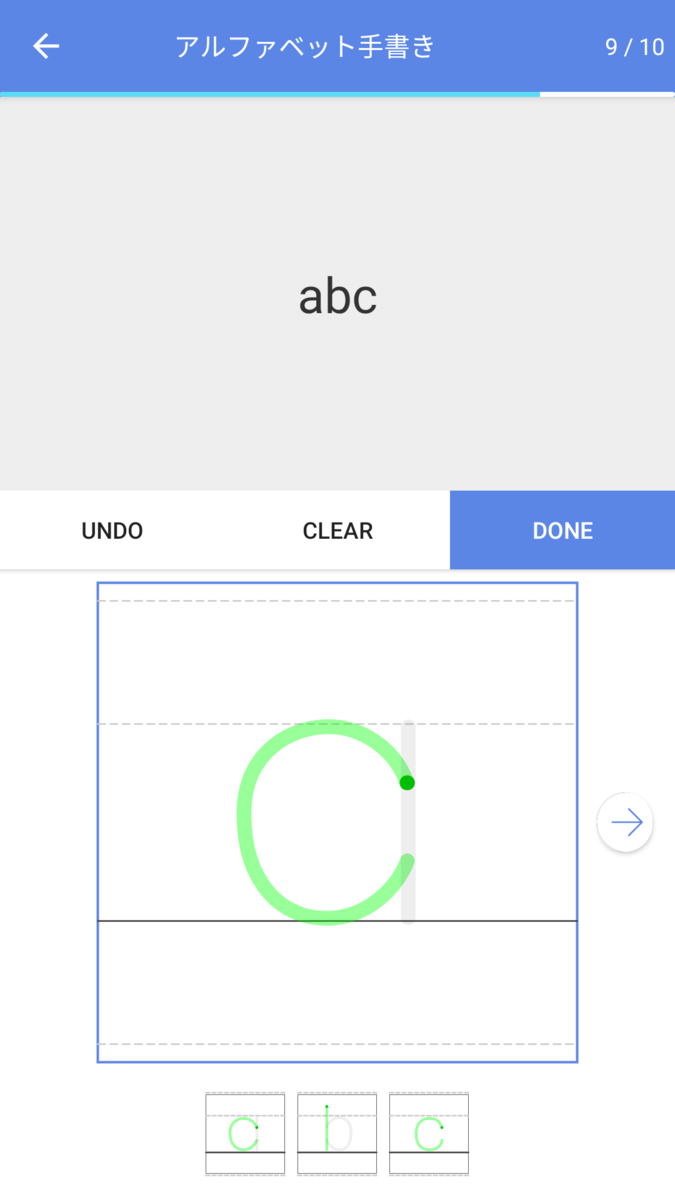Tap the green starting dot on the canvas

407,782
